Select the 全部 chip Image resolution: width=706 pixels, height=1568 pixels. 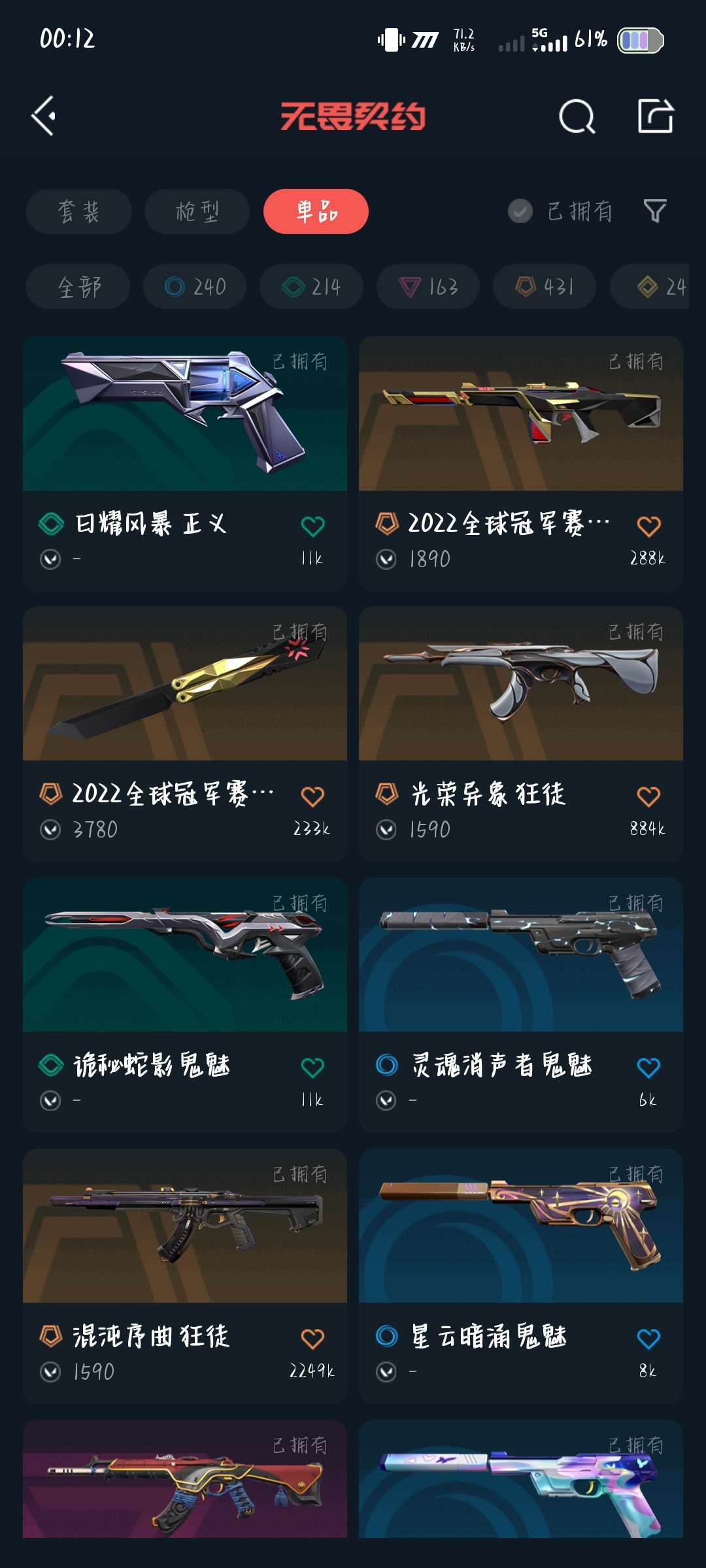pos(78,286)
